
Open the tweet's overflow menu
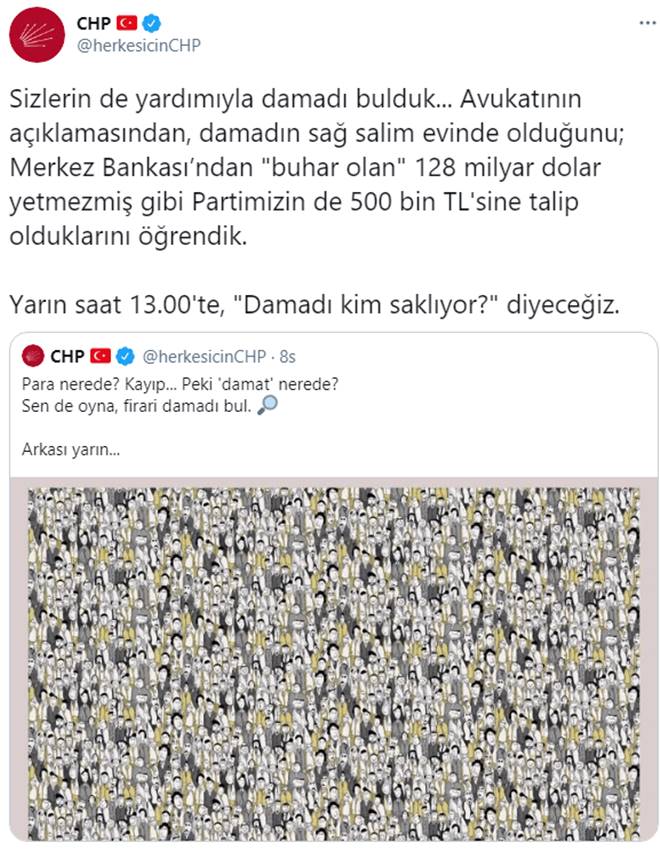(636, 24)
